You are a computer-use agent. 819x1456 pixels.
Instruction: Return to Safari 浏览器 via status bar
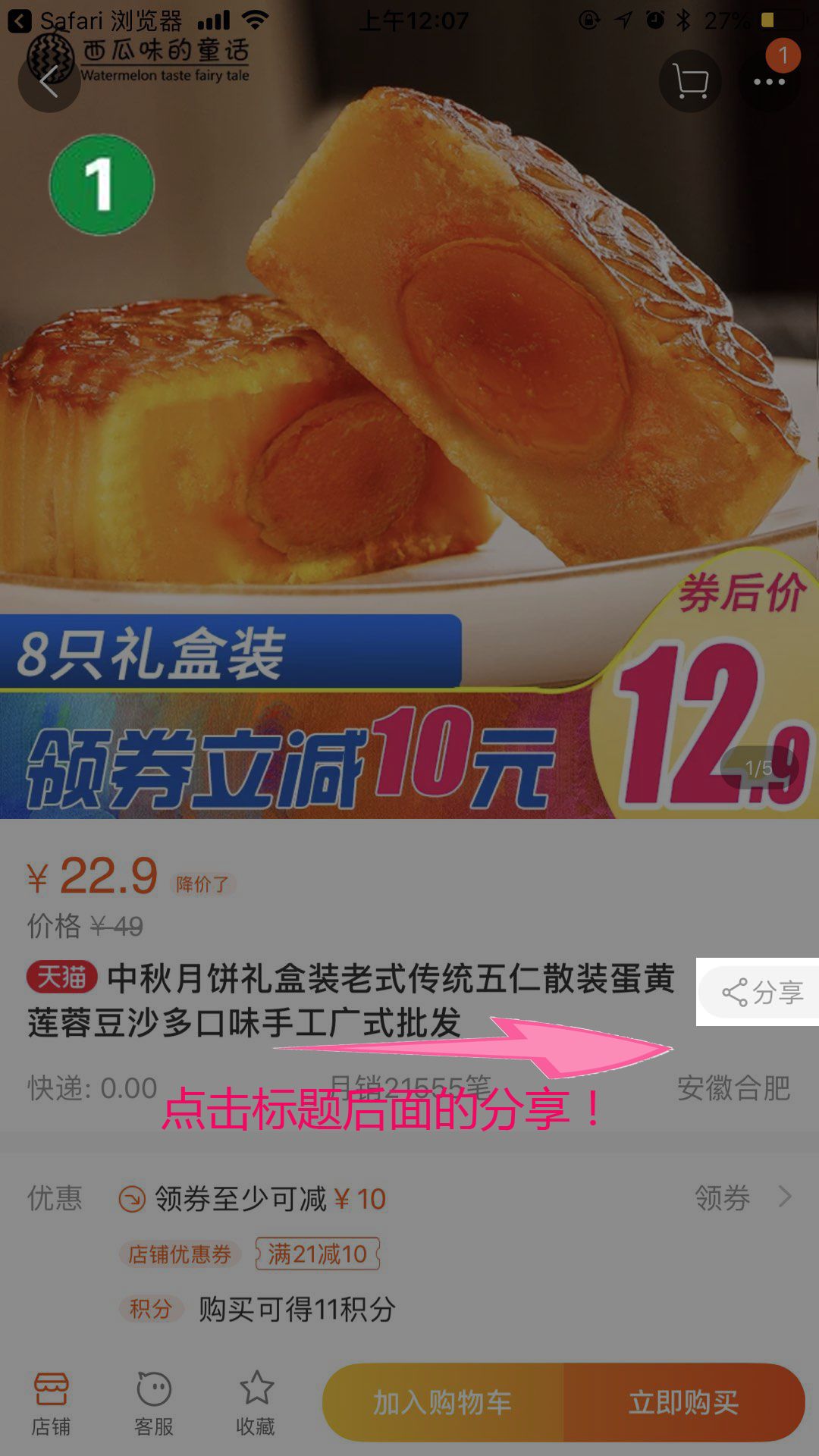[x=95, y=20]
